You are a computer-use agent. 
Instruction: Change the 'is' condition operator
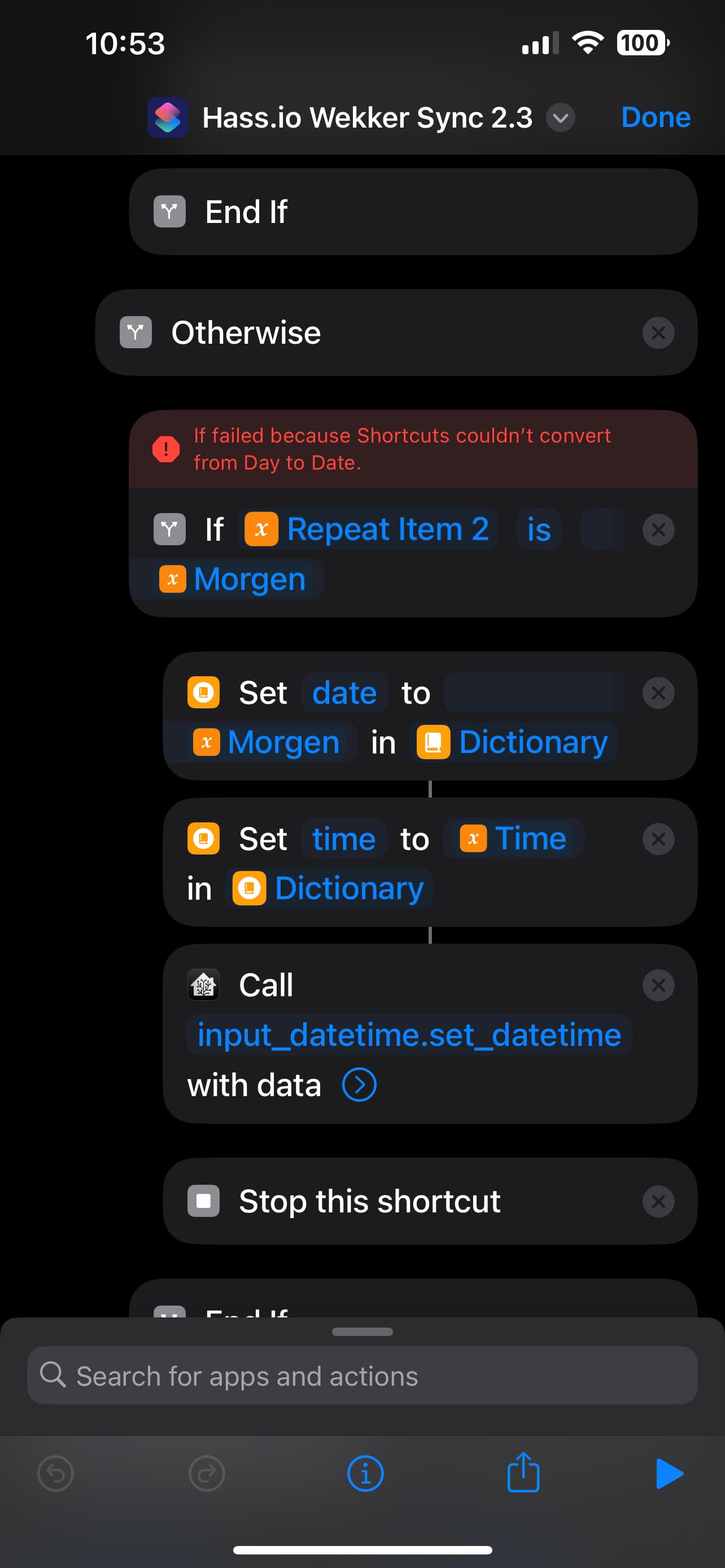538,529
